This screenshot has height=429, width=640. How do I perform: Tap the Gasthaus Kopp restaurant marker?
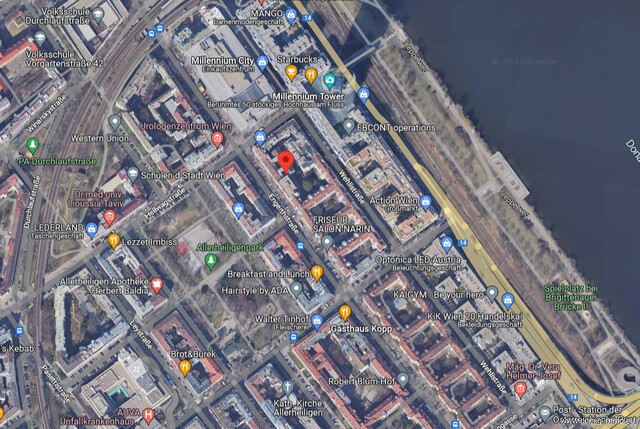345,312
